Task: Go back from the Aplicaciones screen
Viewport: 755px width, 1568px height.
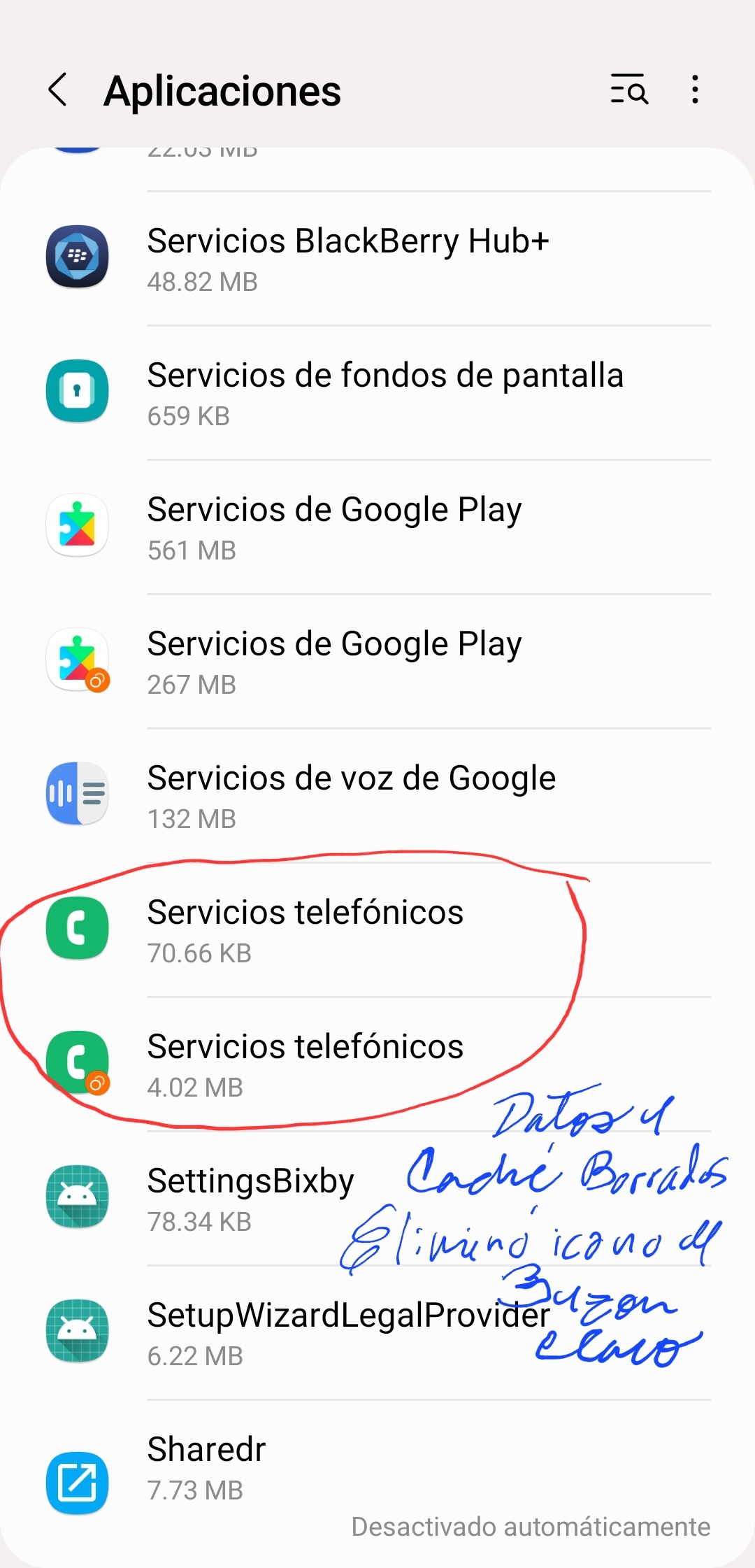Action: pyautogui.click(x=58, y=90)
